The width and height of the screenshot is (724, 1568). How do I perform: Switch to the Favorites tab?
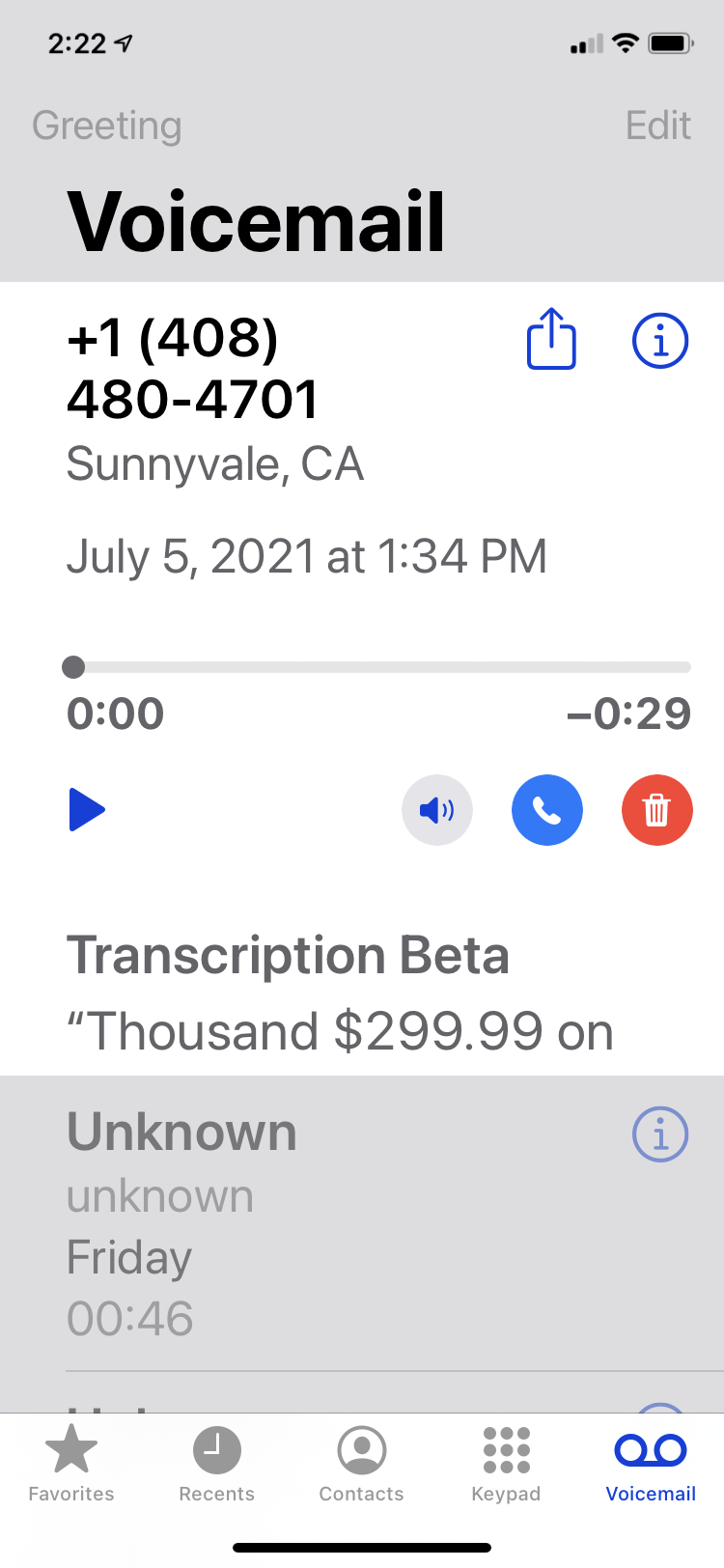click(71, 1465)
